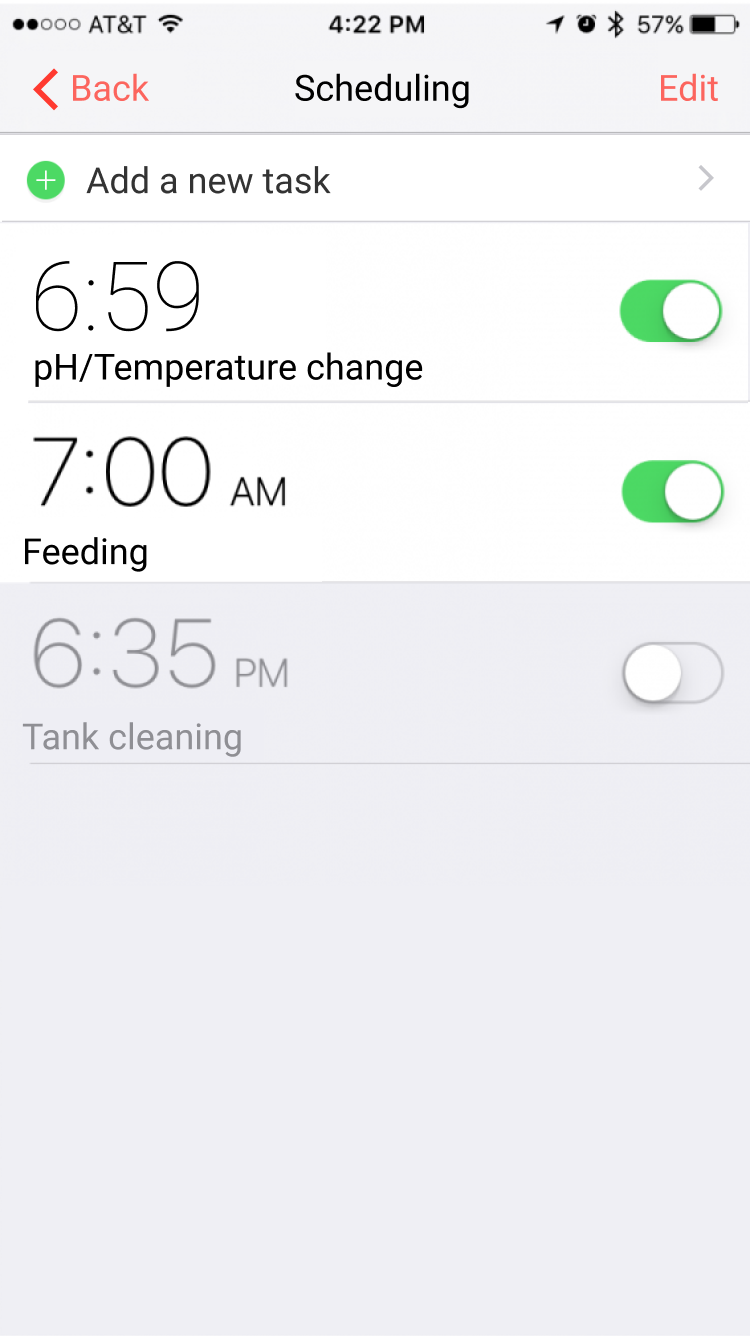Open the 6:35 PM Tank cleaning task
This screenshot has height=1336, width=750.
click(375, 673)
